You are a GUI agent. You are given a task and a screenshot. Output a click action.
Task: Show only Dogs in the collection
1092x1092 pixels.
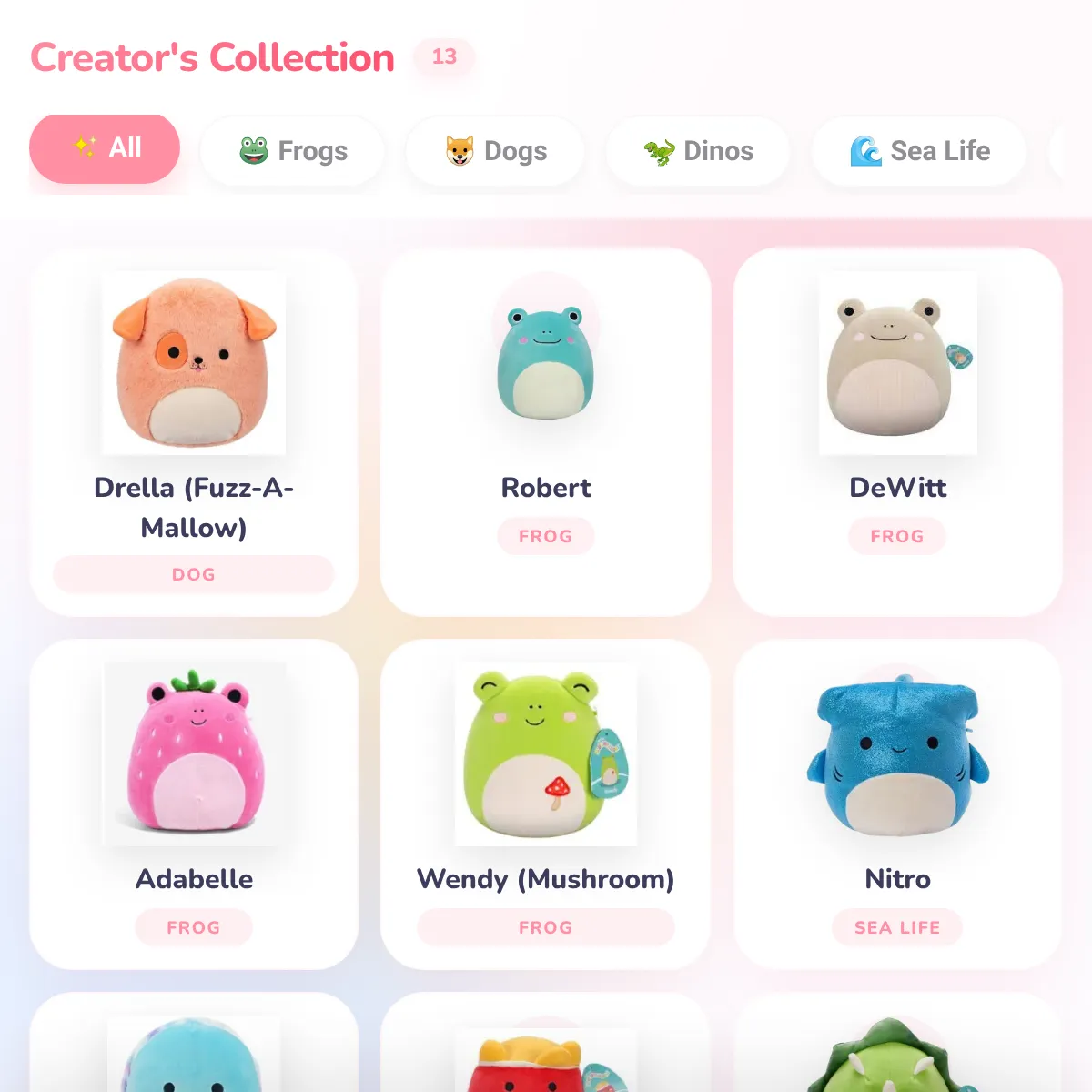496,151
